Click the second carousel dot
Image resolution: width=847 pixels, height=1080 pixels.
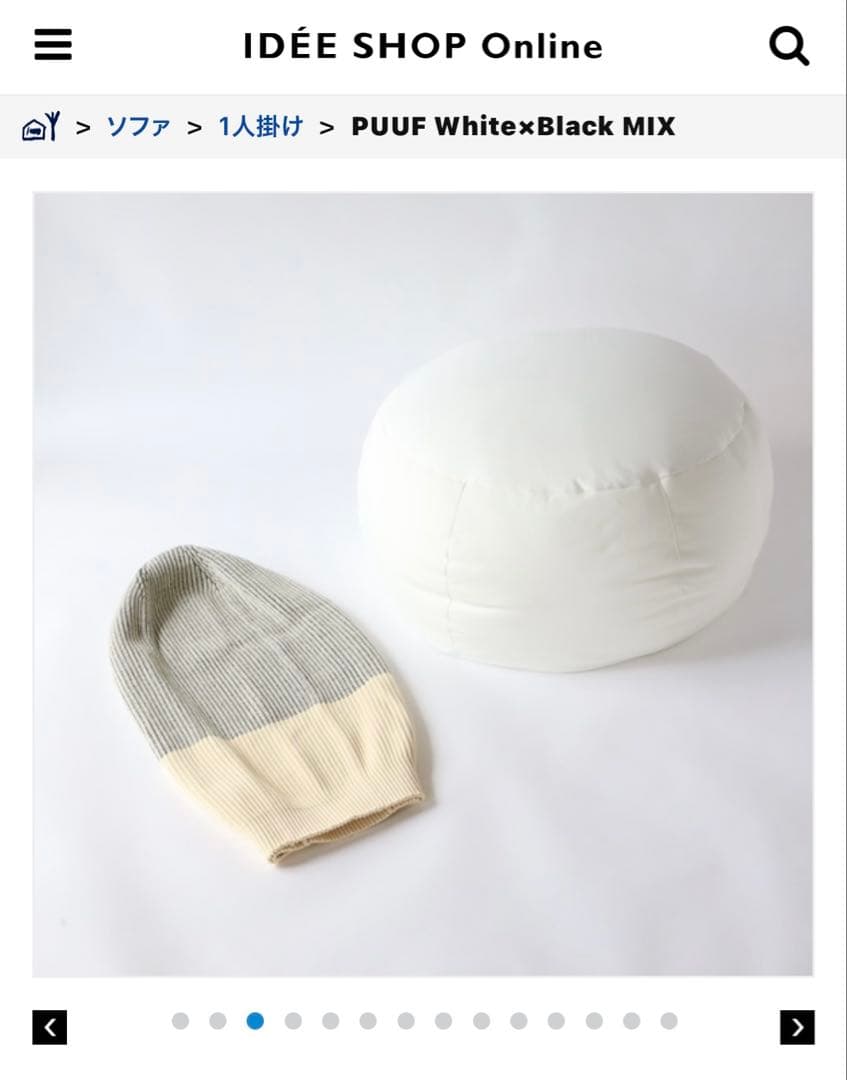click(219, 1022)
